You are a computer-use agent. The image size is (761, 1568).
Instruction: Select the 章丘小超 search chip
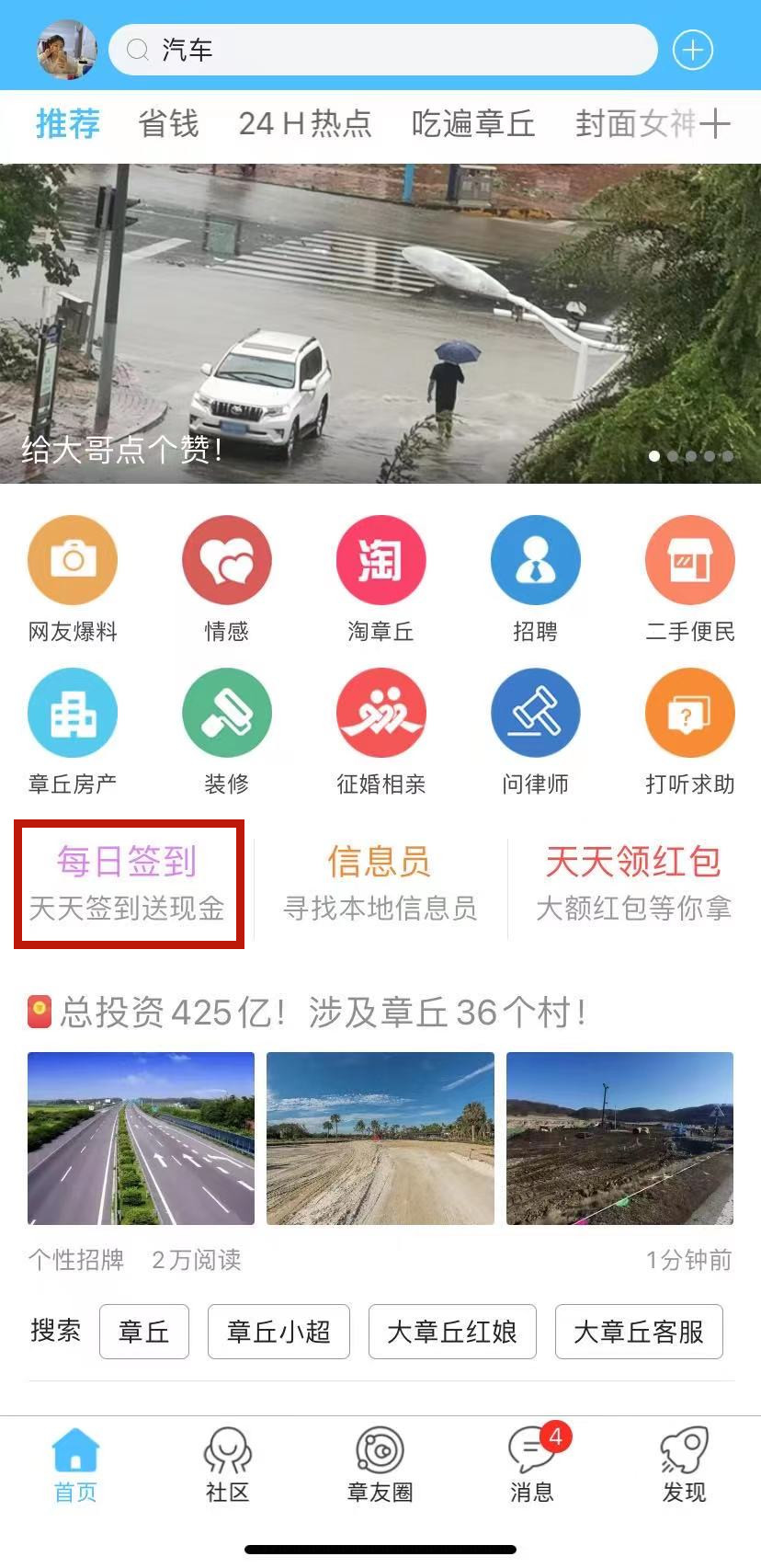tap(278, 1332)
